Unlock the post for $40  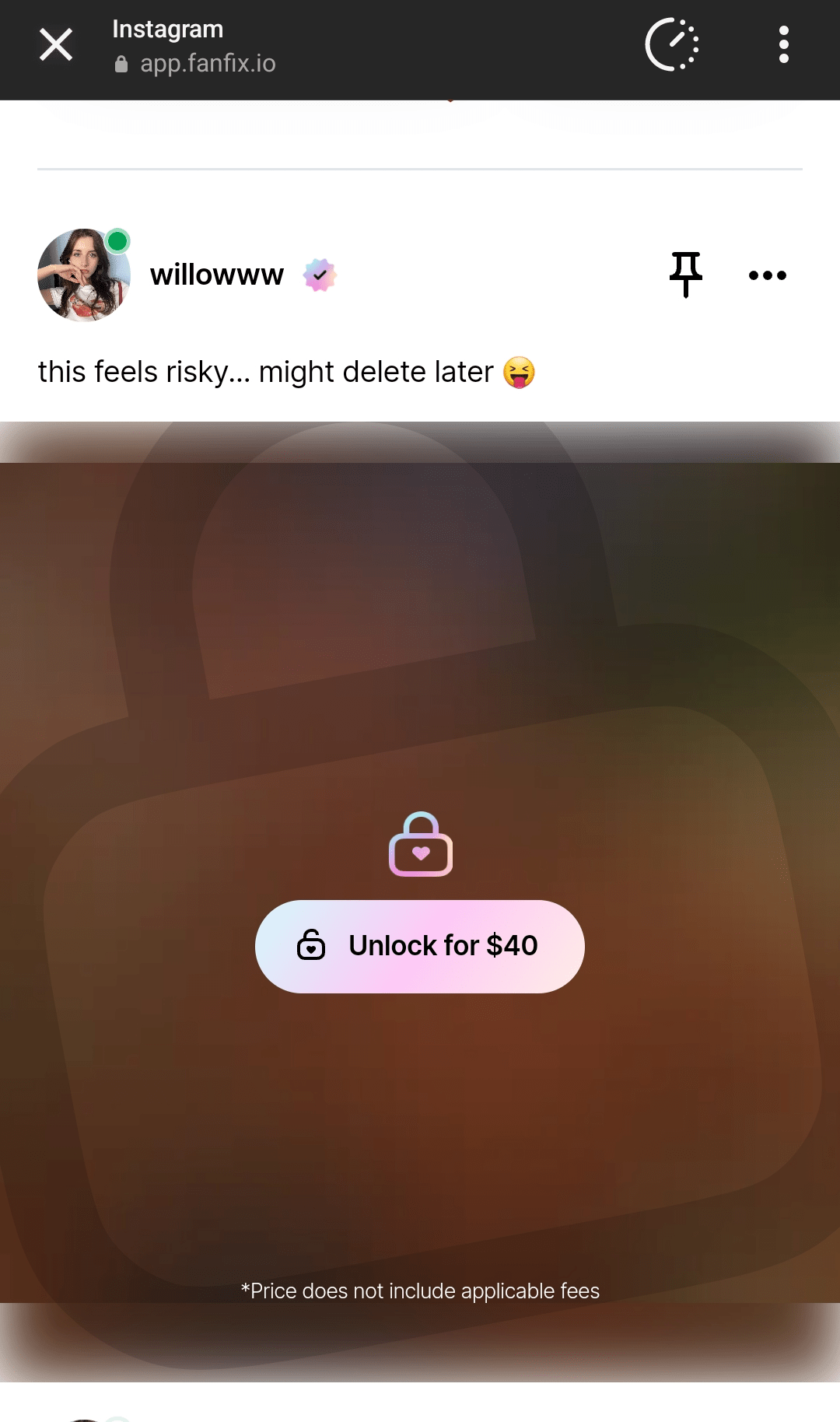pyautogui.click(x=420, y=946)
